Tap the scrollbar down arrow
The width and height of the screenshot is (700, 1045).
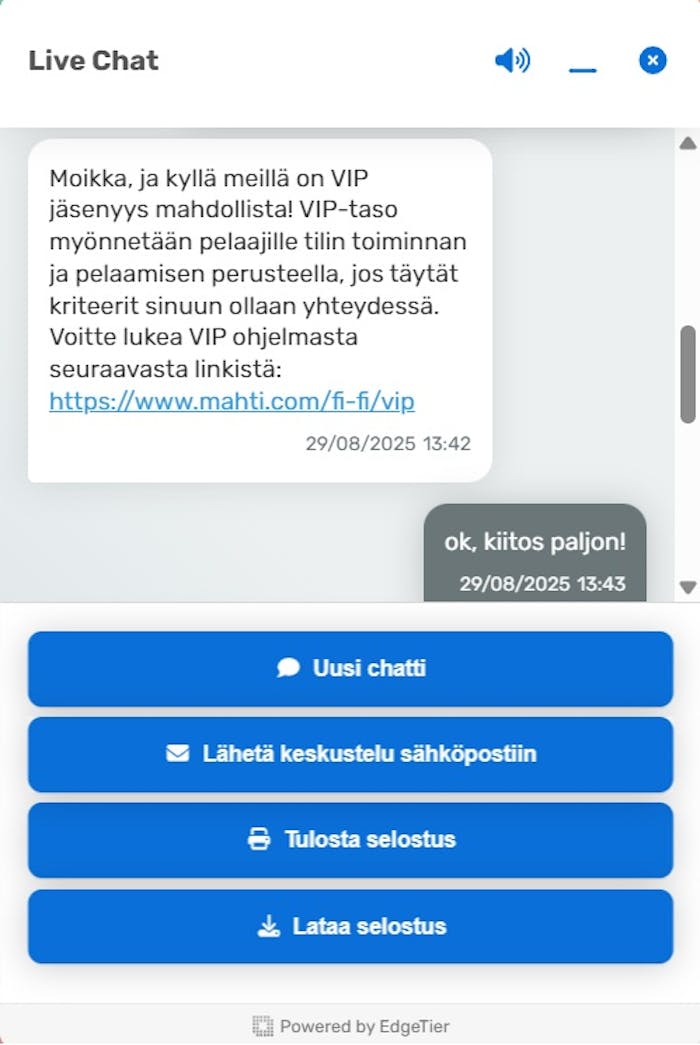[687, 587]
